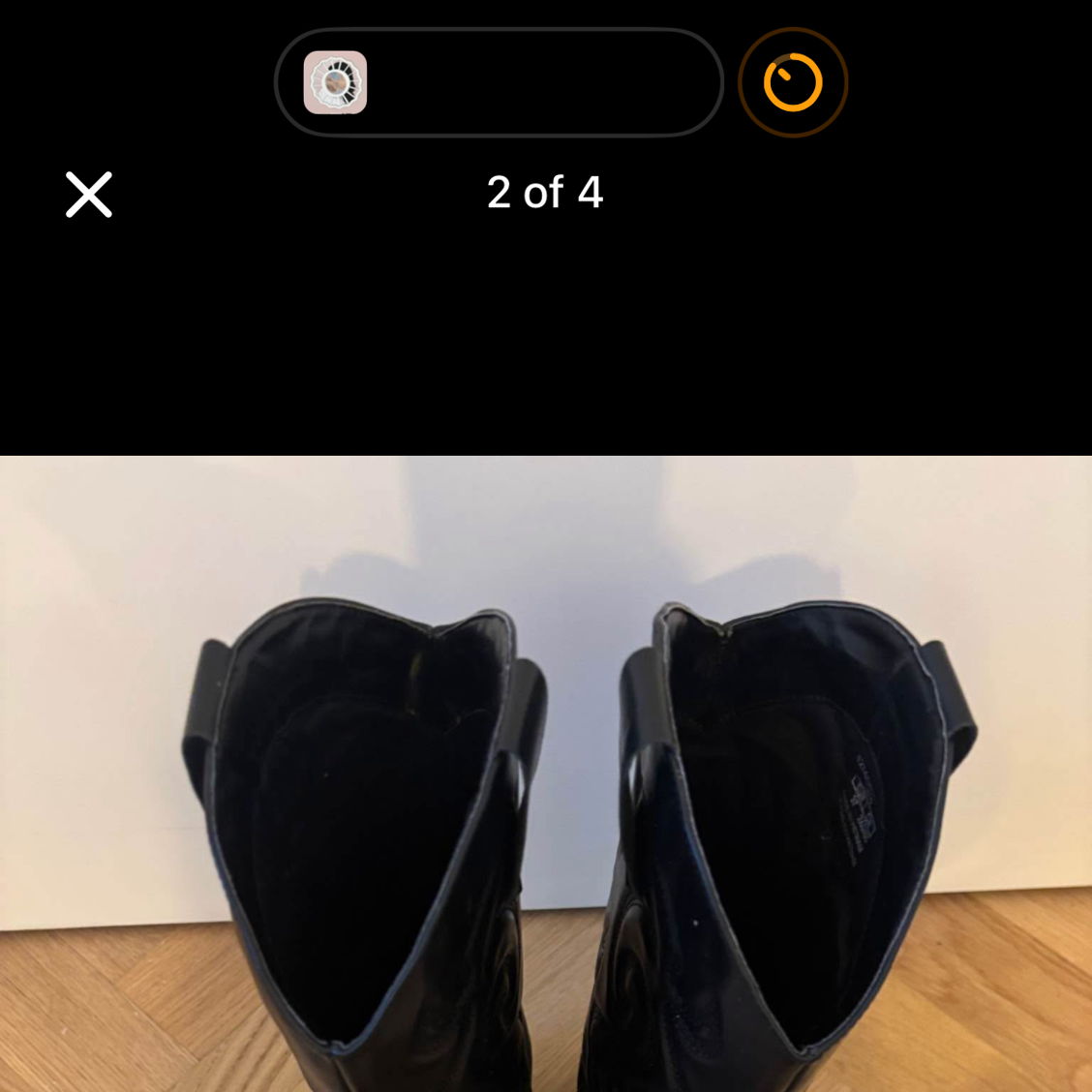
Task: Tap the orange timer activity bubble
Action: 792,82
